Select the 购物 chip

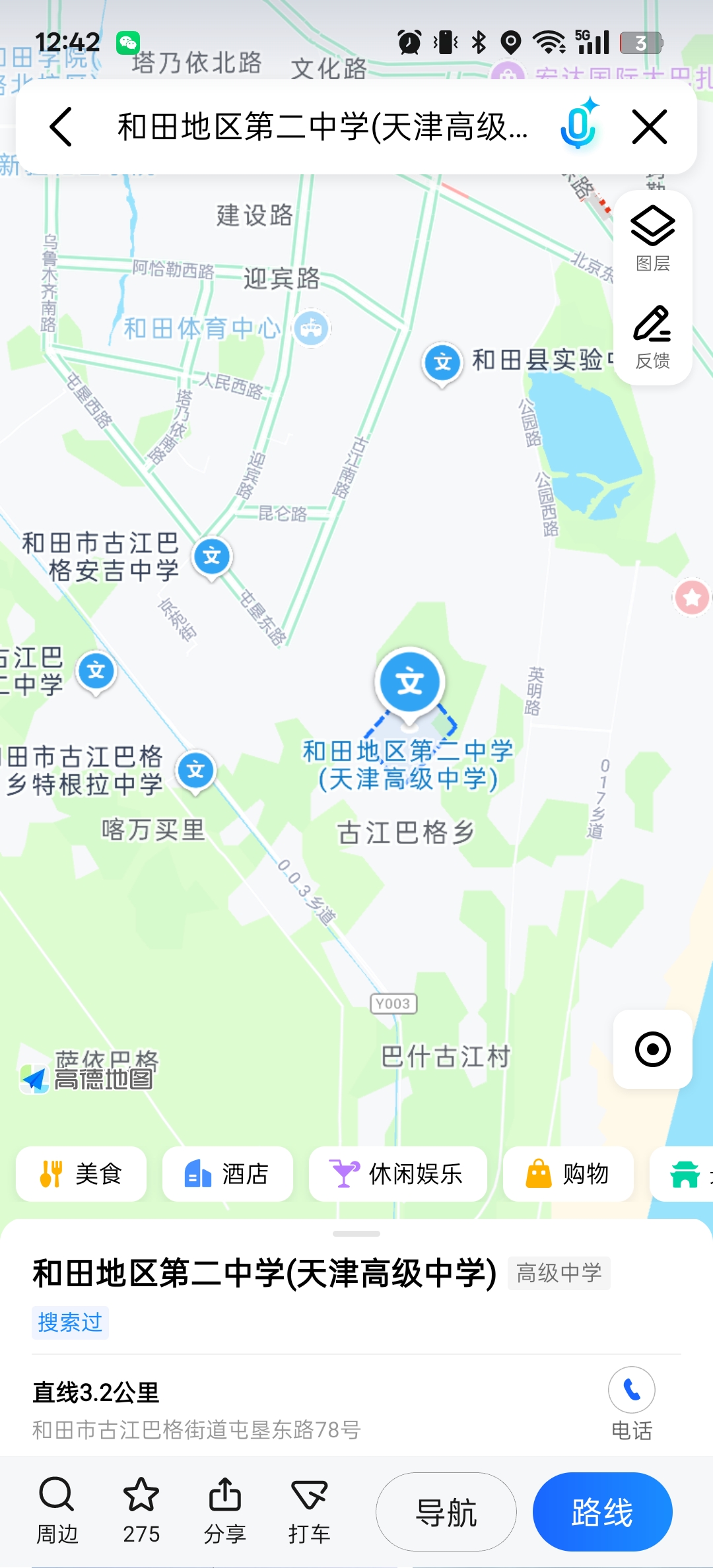coord(568,1174)
